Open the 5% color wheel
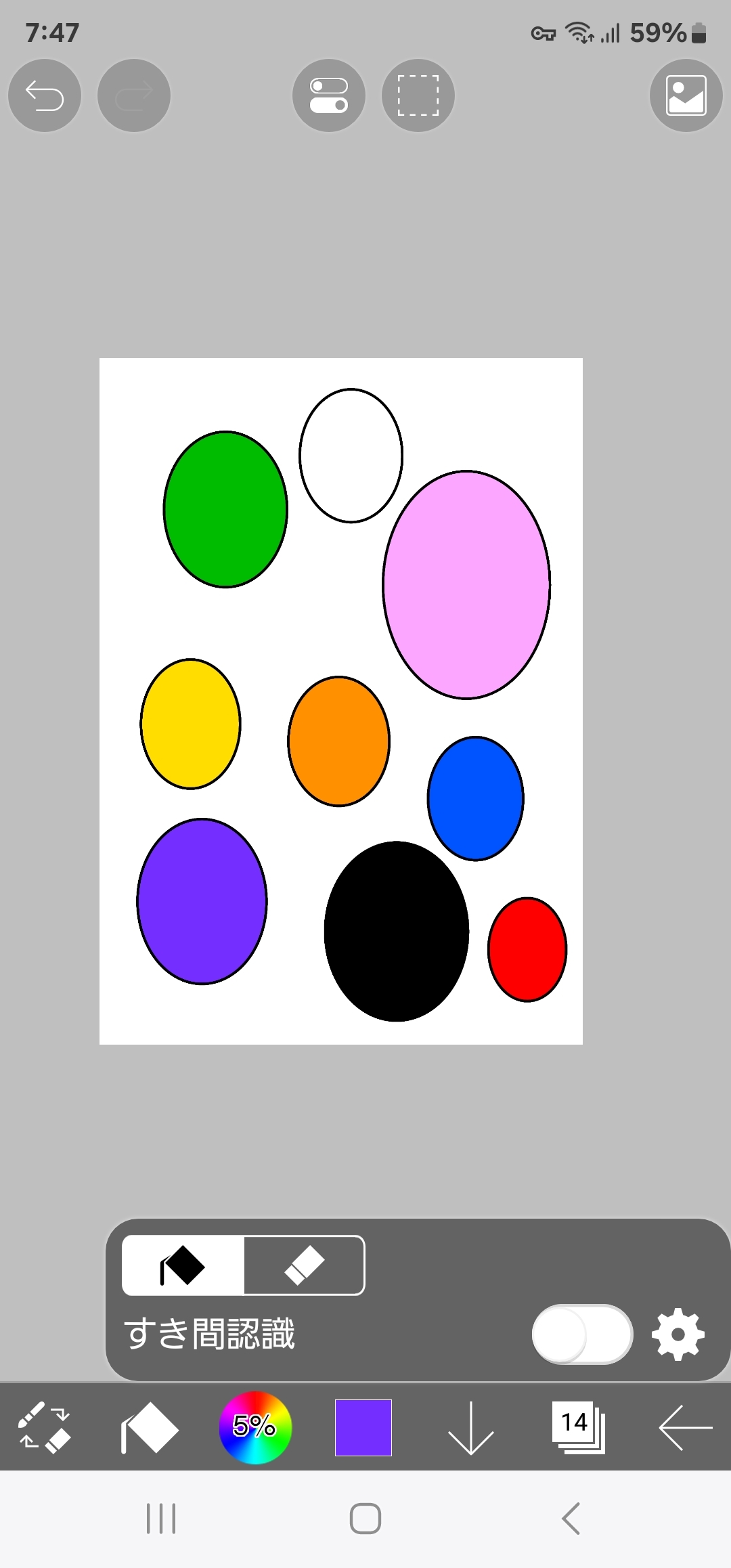Screen dimensions: 731x1568 click(x=255, y=1427)
